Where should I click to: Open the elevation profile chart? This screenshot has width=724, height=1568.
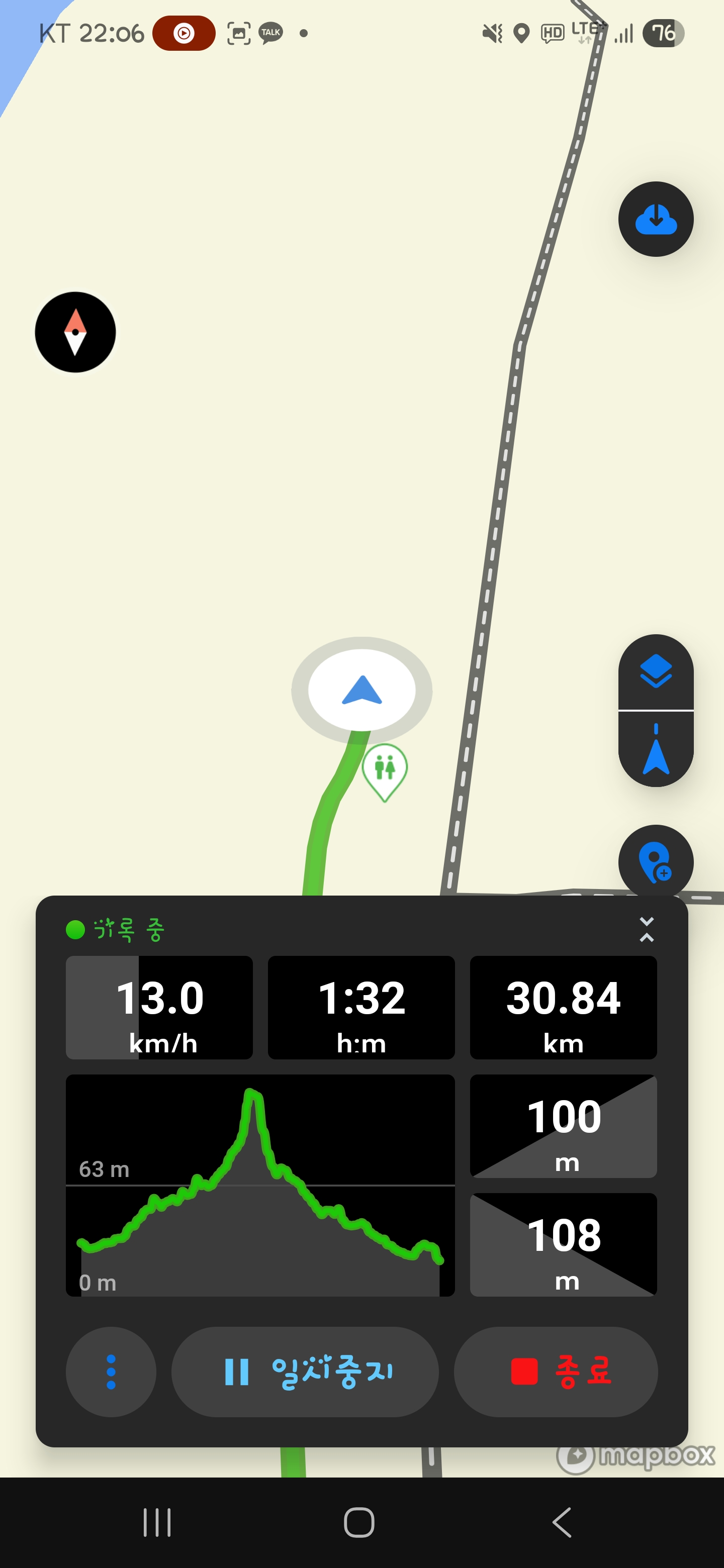point(260,1185)
